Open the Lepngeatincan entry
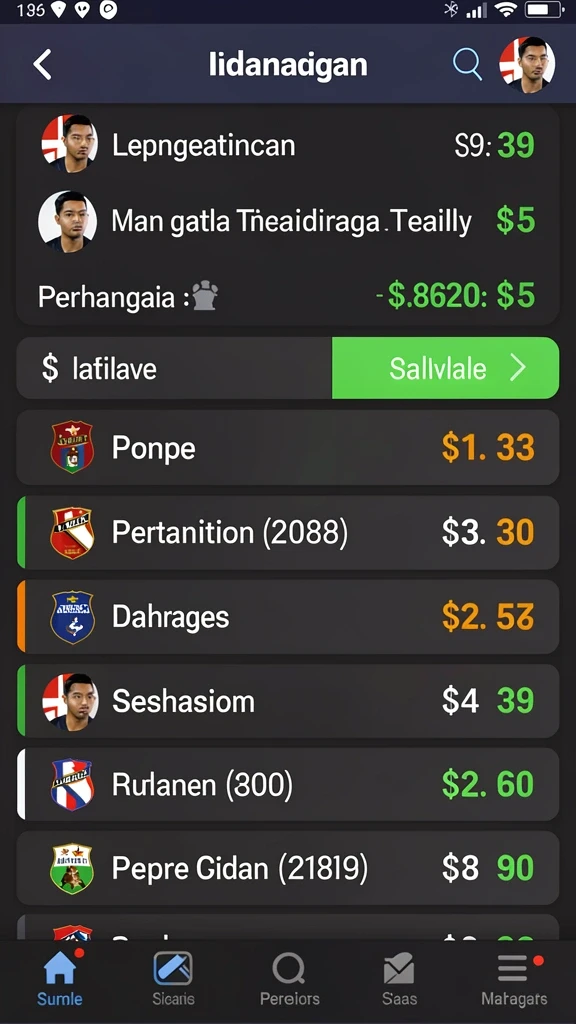The height and width of the screenshot is (1024, 576). tap(288, 145)
